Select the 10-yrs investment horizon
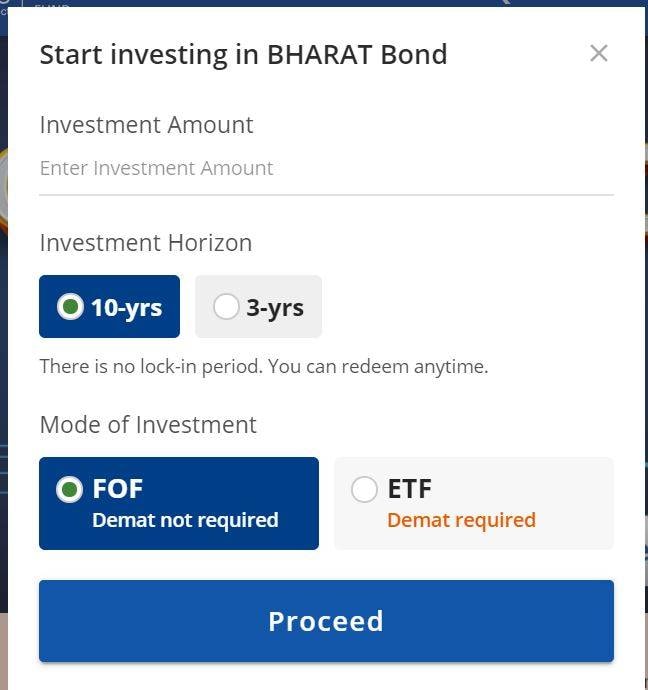Image resolution: width=648 pixels, height=690 pixels. (x=109, y=307)
